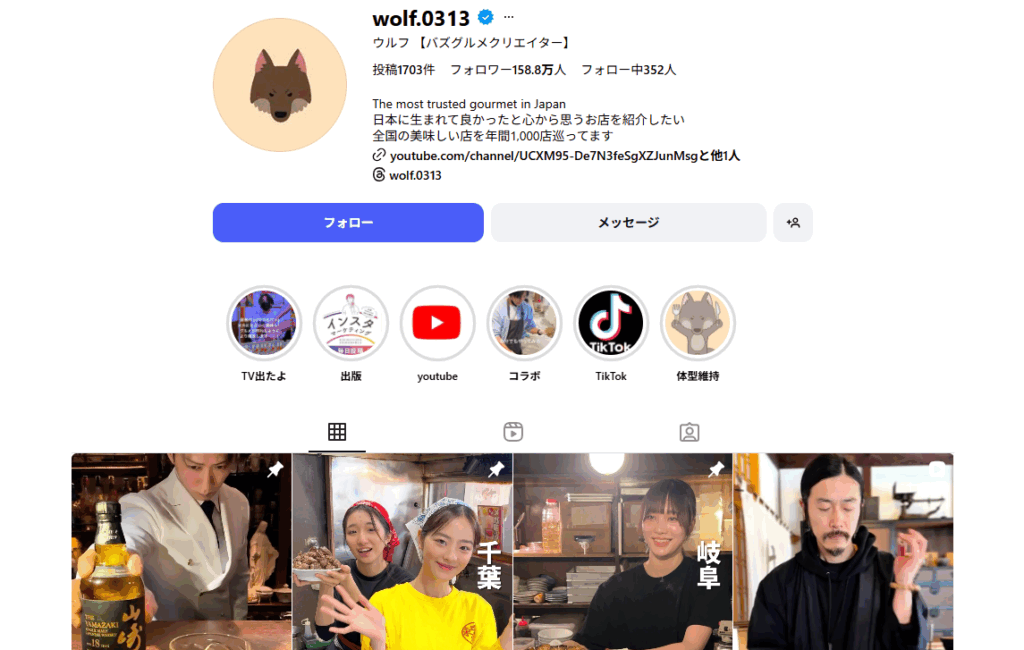Switch to the posts grid tab
Image resolution: width=1024 pixels, height=650 pixels.
click(x=337, y=432)
